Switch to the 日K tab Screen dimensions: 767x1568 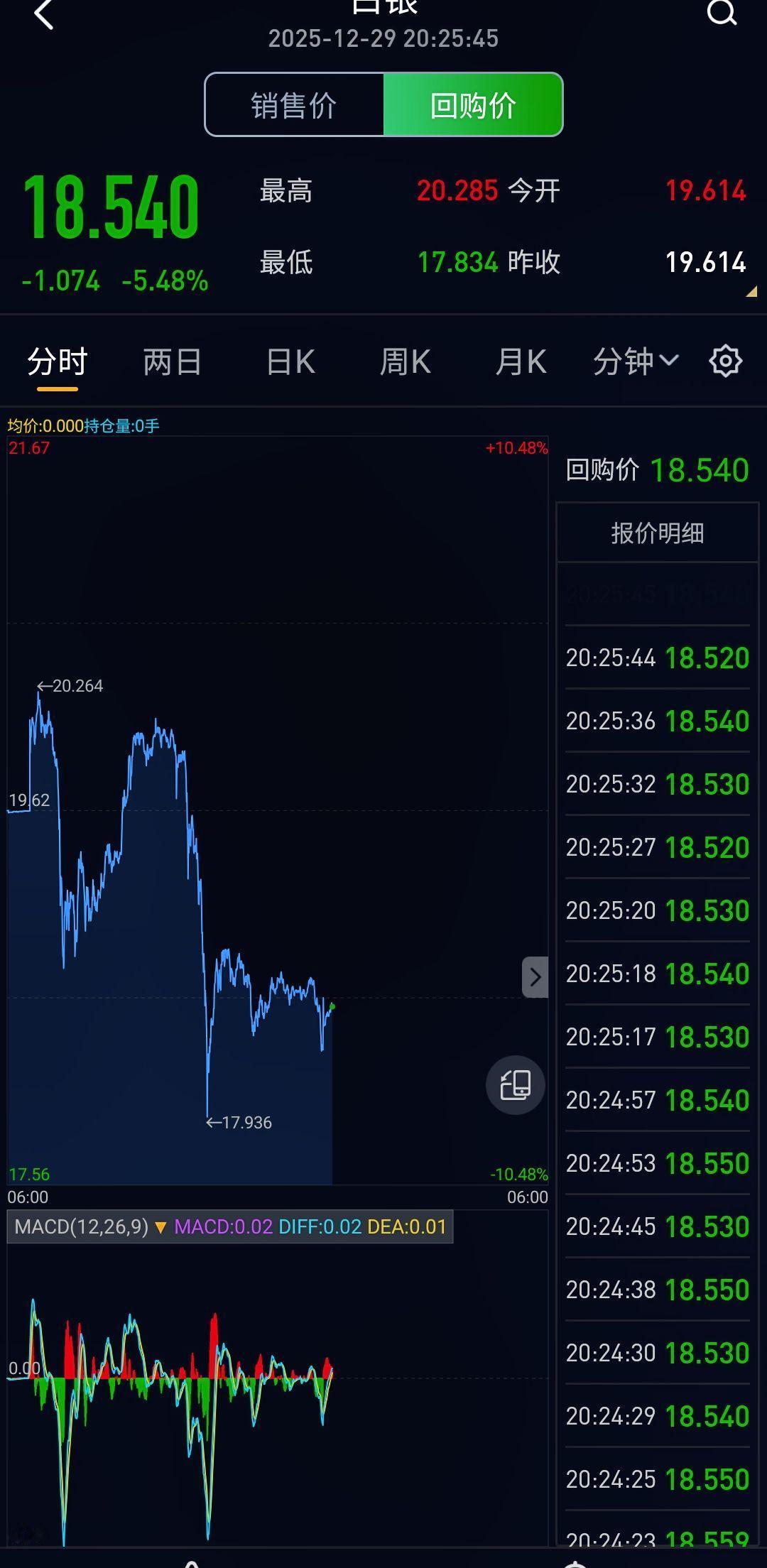click(x=289, y=361)
